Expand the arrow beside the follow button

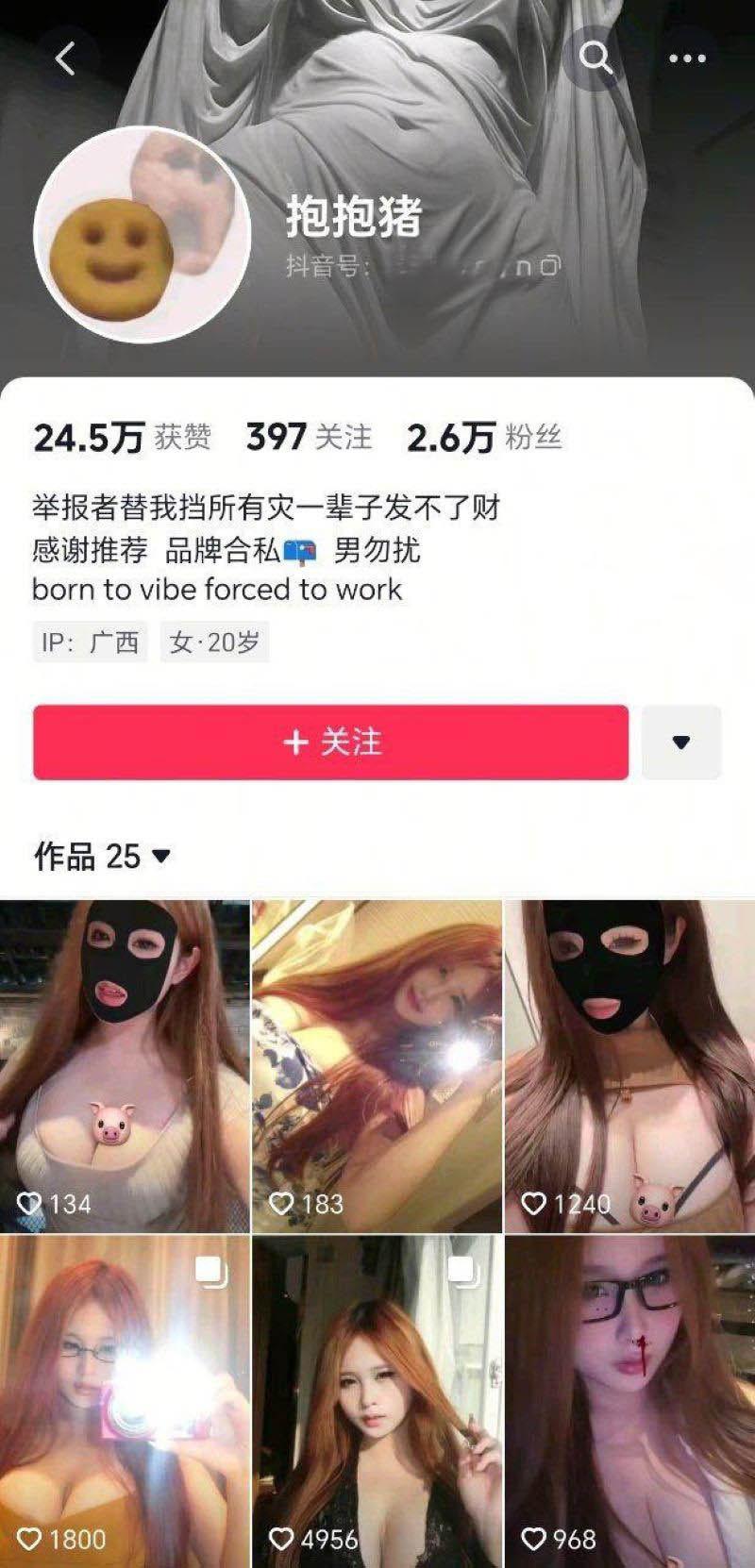coord(681,742)
